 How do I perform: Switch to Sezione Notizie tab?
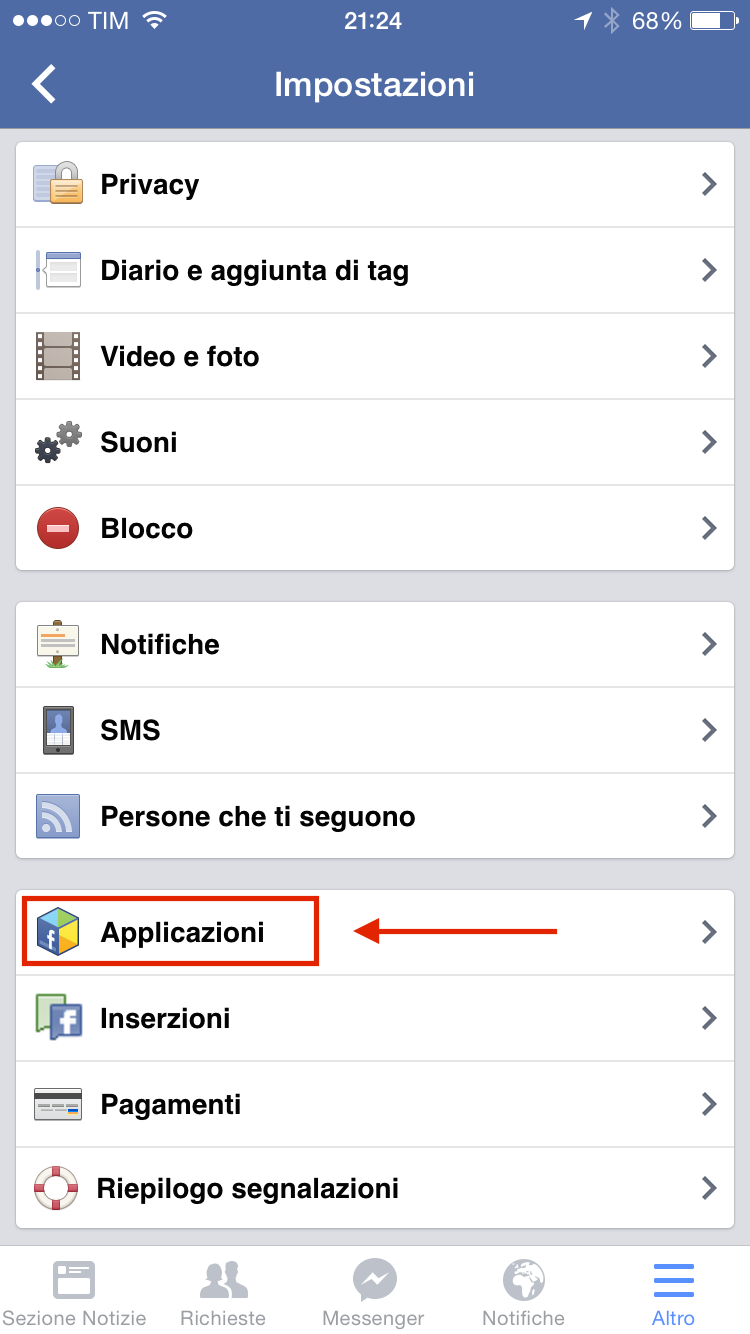pos(74,1291)
